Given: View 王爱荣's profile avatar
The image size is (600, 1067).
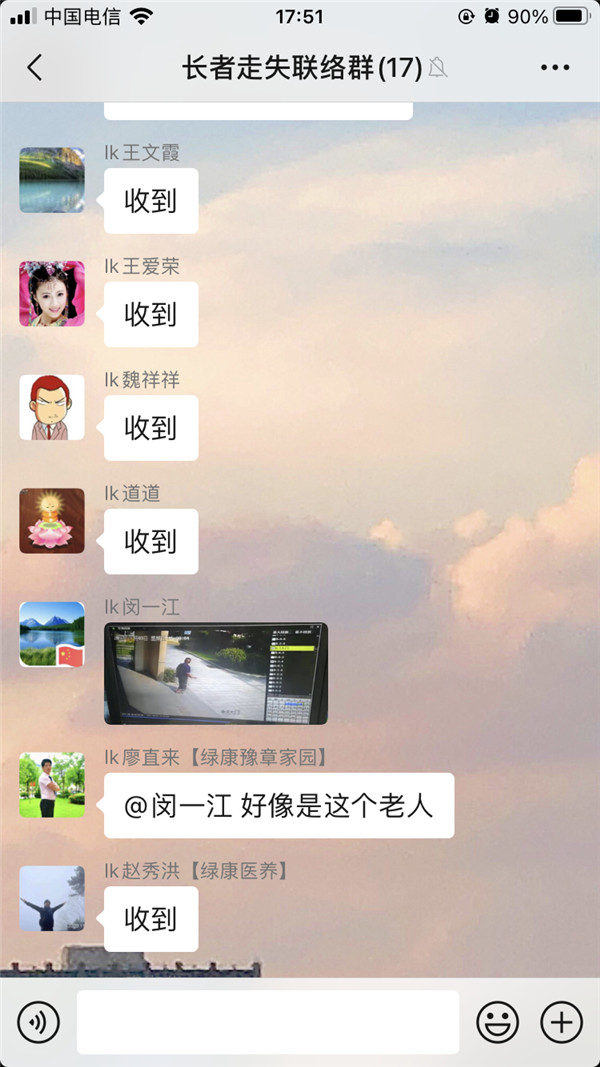Looking at the screenshot, I should pyautogui.click(x=52, y=294).
